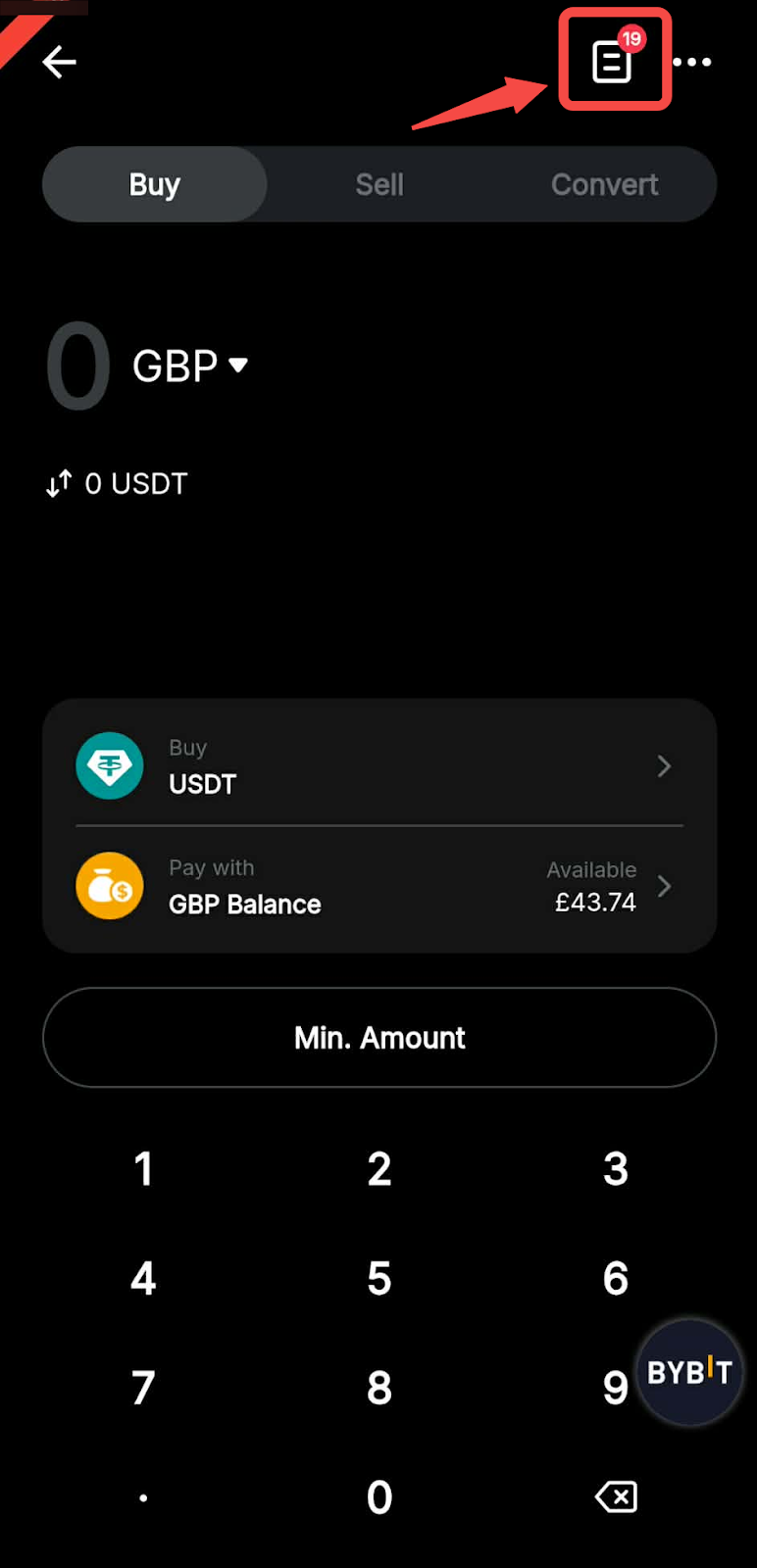Switch to the Convert tab
The width and height of the screenshot is (757, 1568).
pos(604,184)
